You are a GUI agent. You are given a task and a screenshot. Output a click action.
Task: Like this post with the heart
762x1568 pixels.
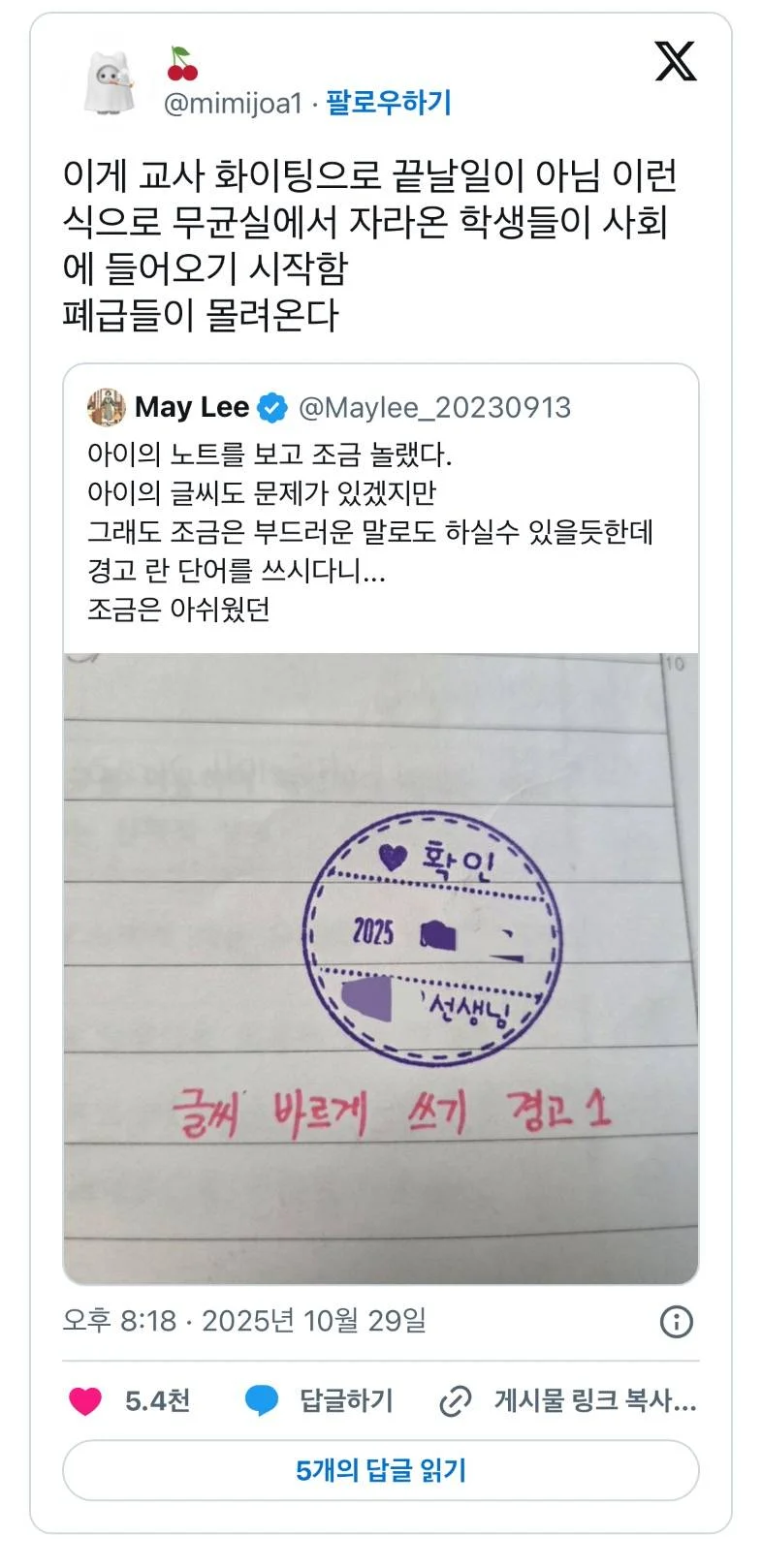(x=85, y=1401)
